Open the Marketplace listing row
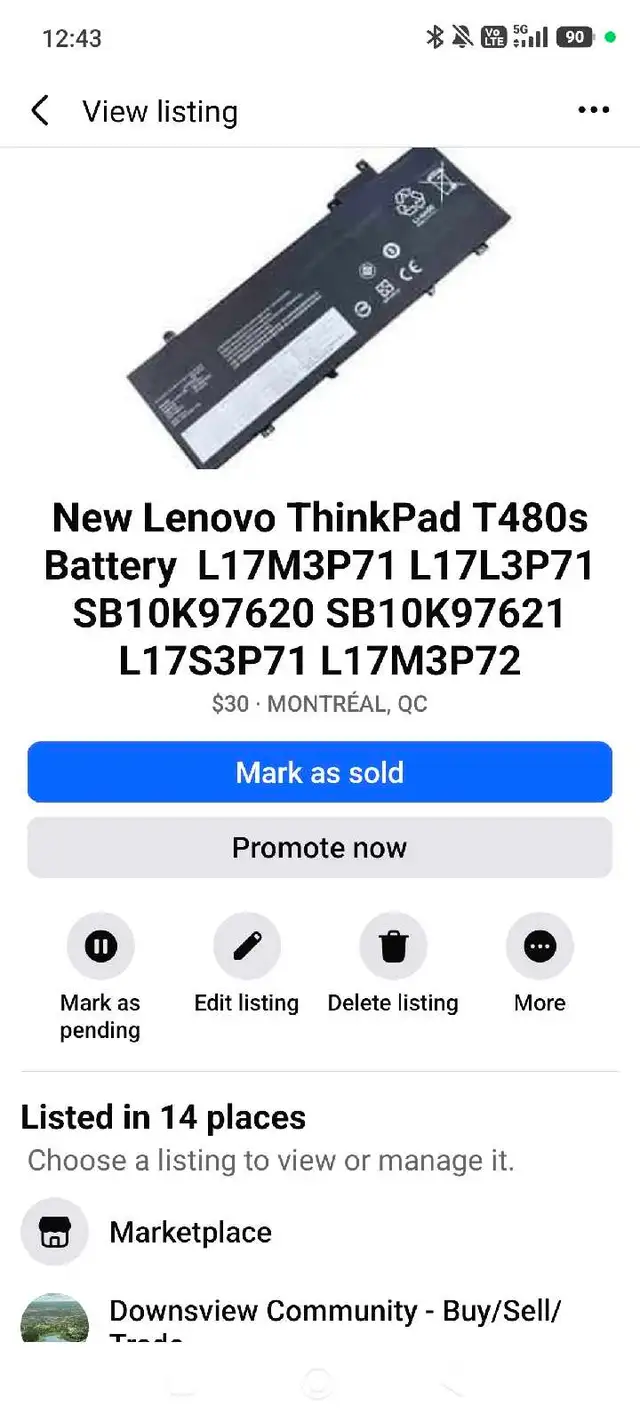Screen dimensions: 640x1422 pos(190,1232)
